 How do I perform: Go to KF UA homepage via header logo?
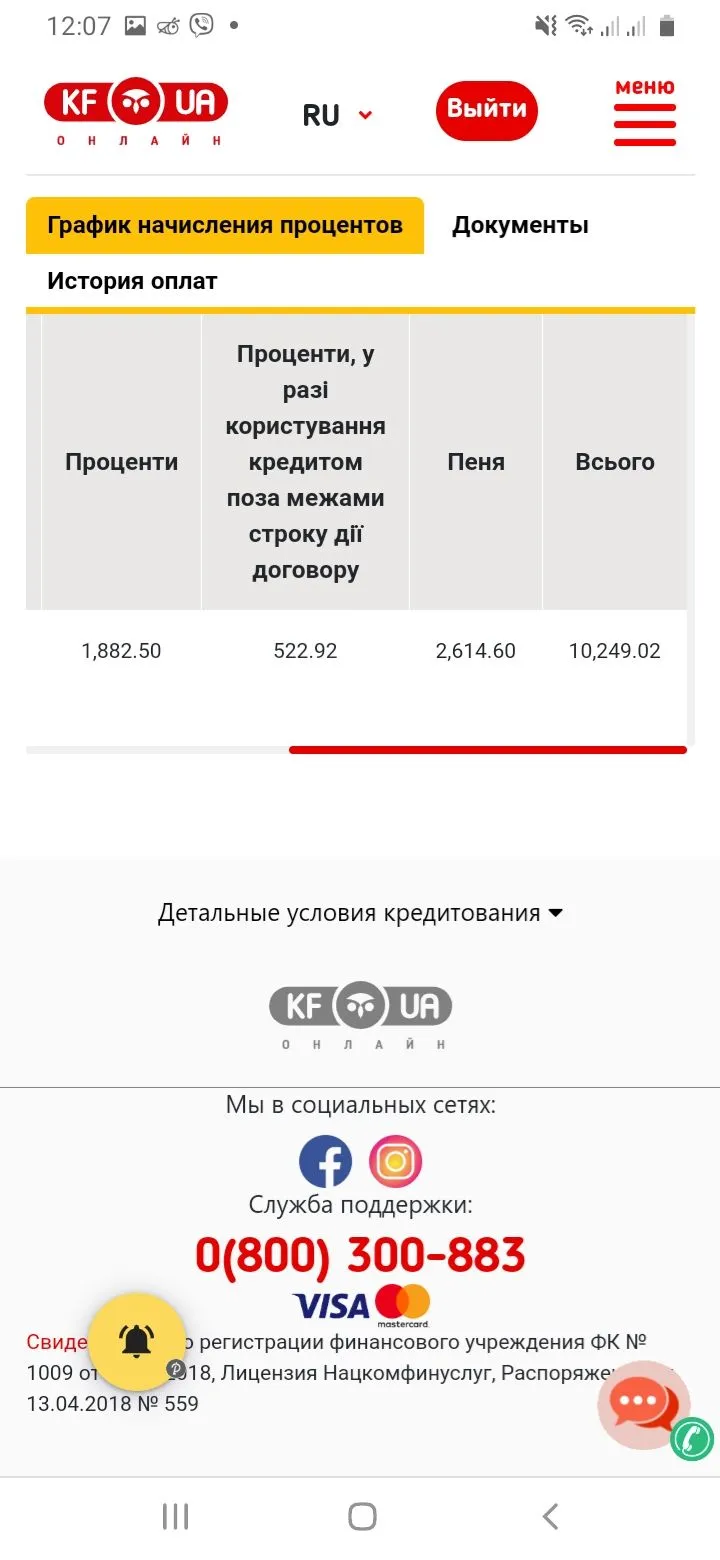(x=136, y=111)
